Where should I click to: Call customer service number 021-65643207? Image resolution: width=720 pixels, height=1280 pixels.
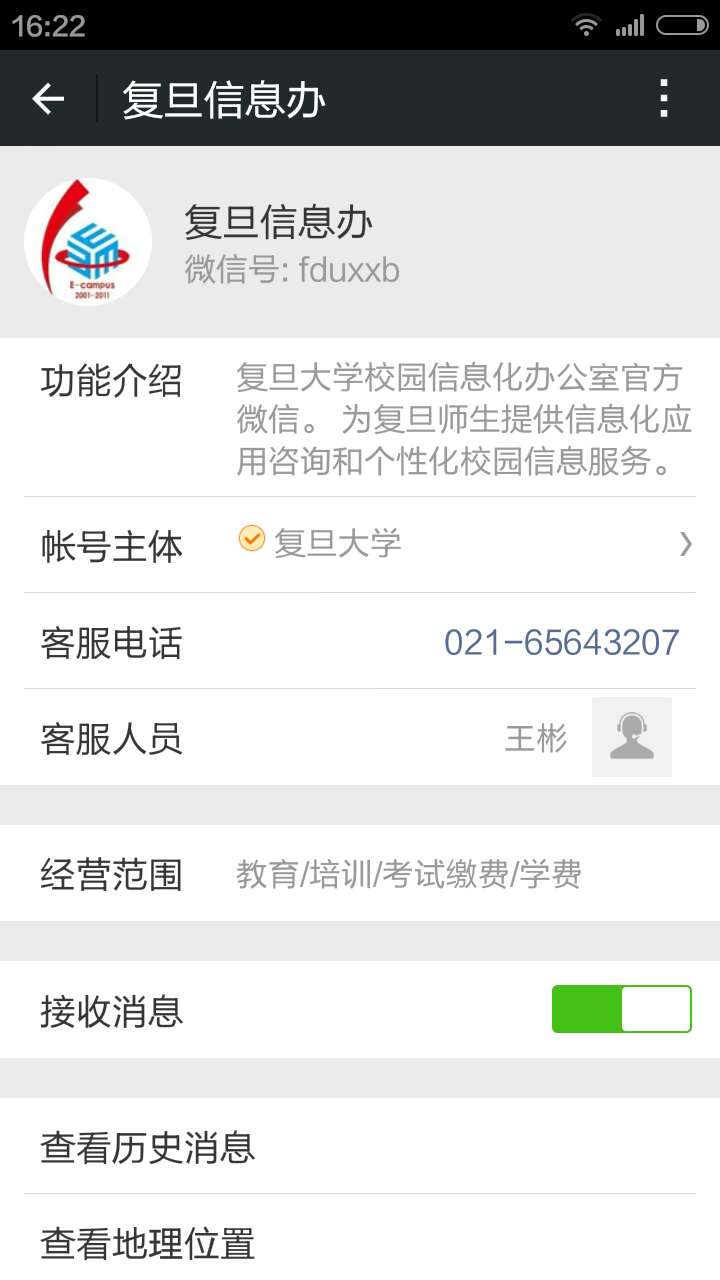[x=561, y=642]
